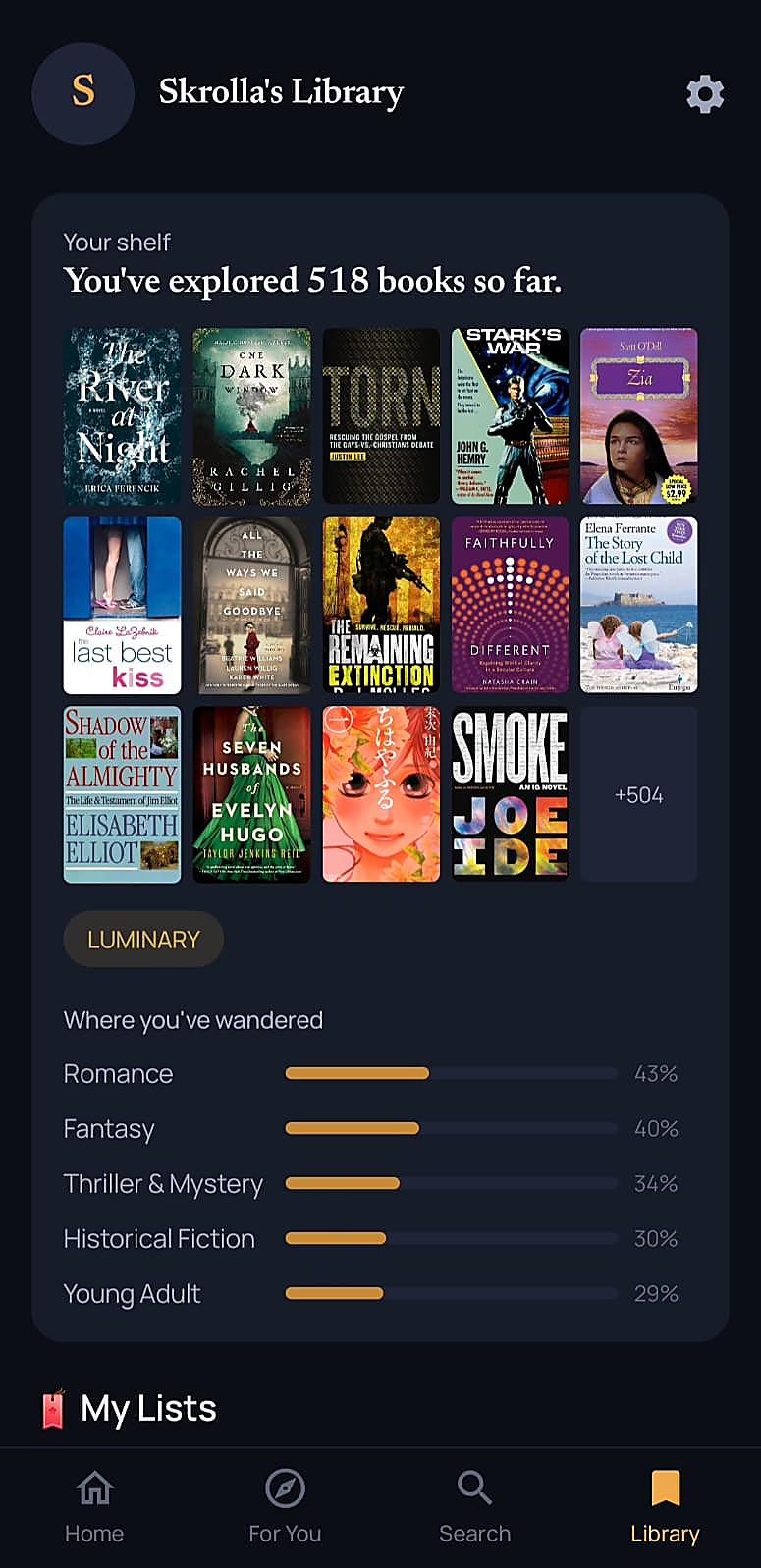View the remaining +504 books
The width and height of the screenshot is (761, 1568).
pos(639,794)
